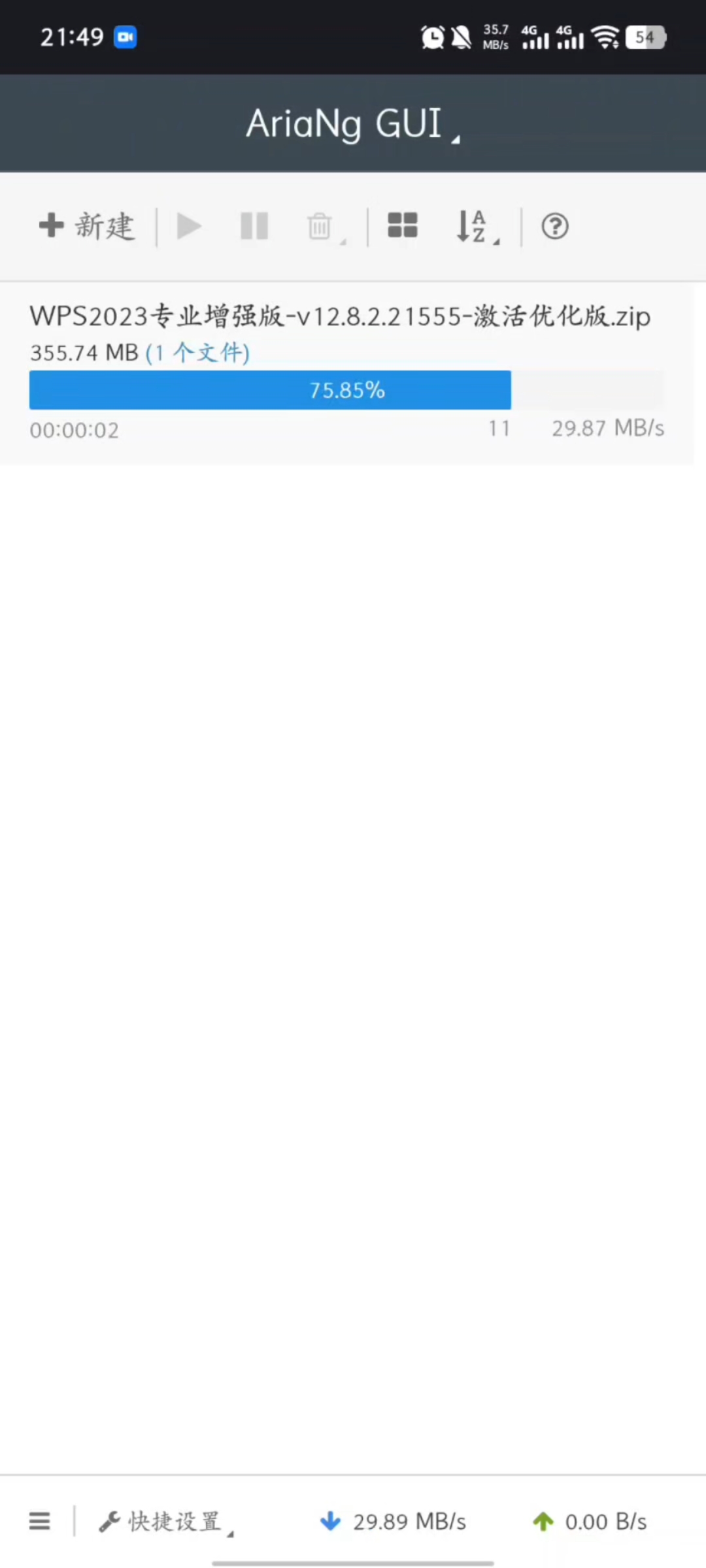Image resolution: width=706 pixels, height=1568 pixels.
Task: Open the WPS2023 zip download task
Action: (340, 317)
